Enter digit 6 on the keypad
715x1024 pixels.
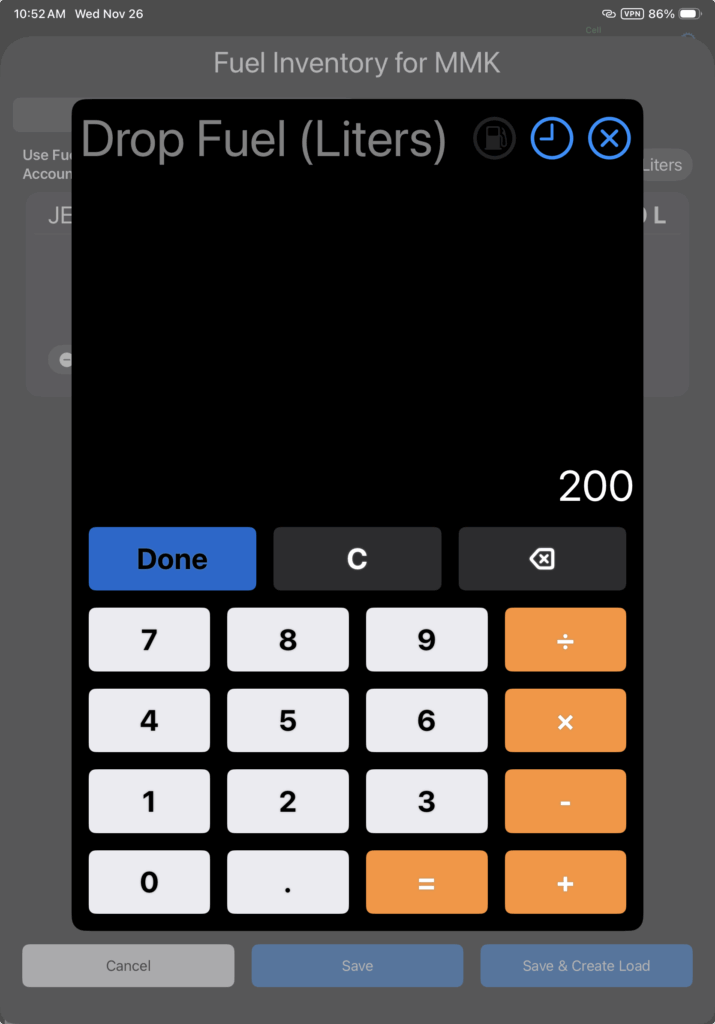[426, 720]
